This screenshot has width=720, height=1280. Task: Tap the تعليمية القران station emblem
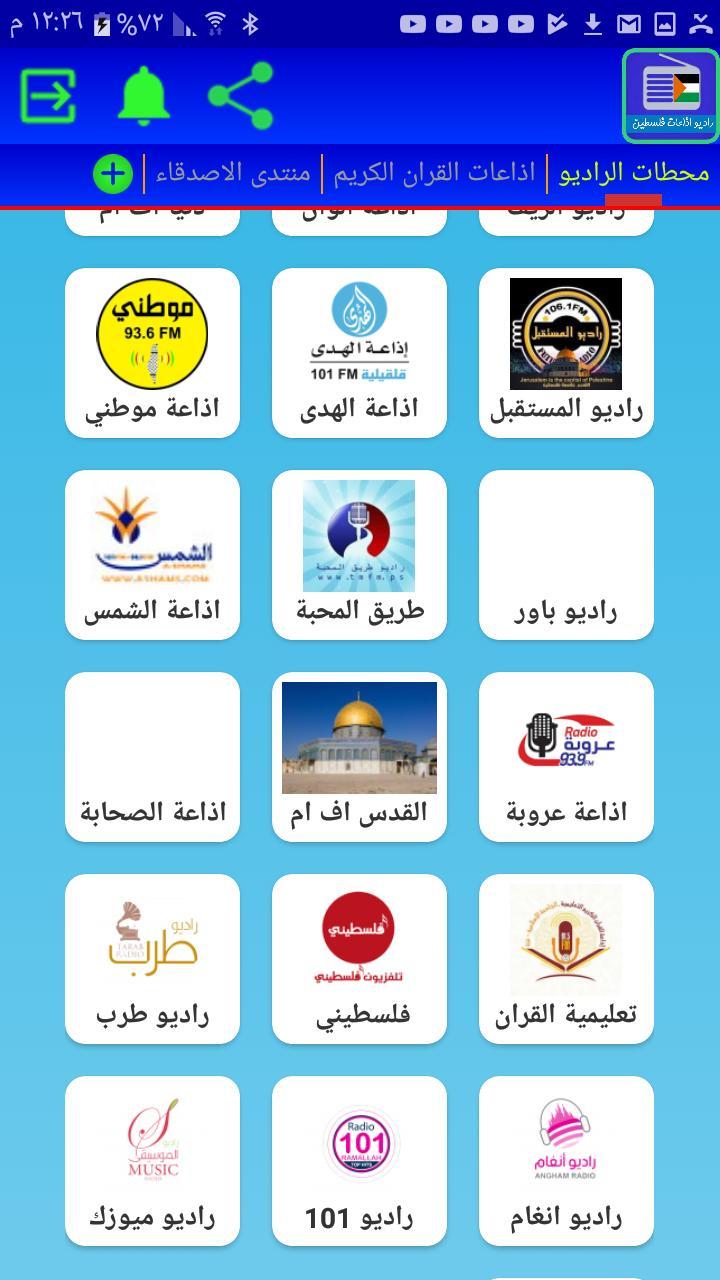(566, 938)
